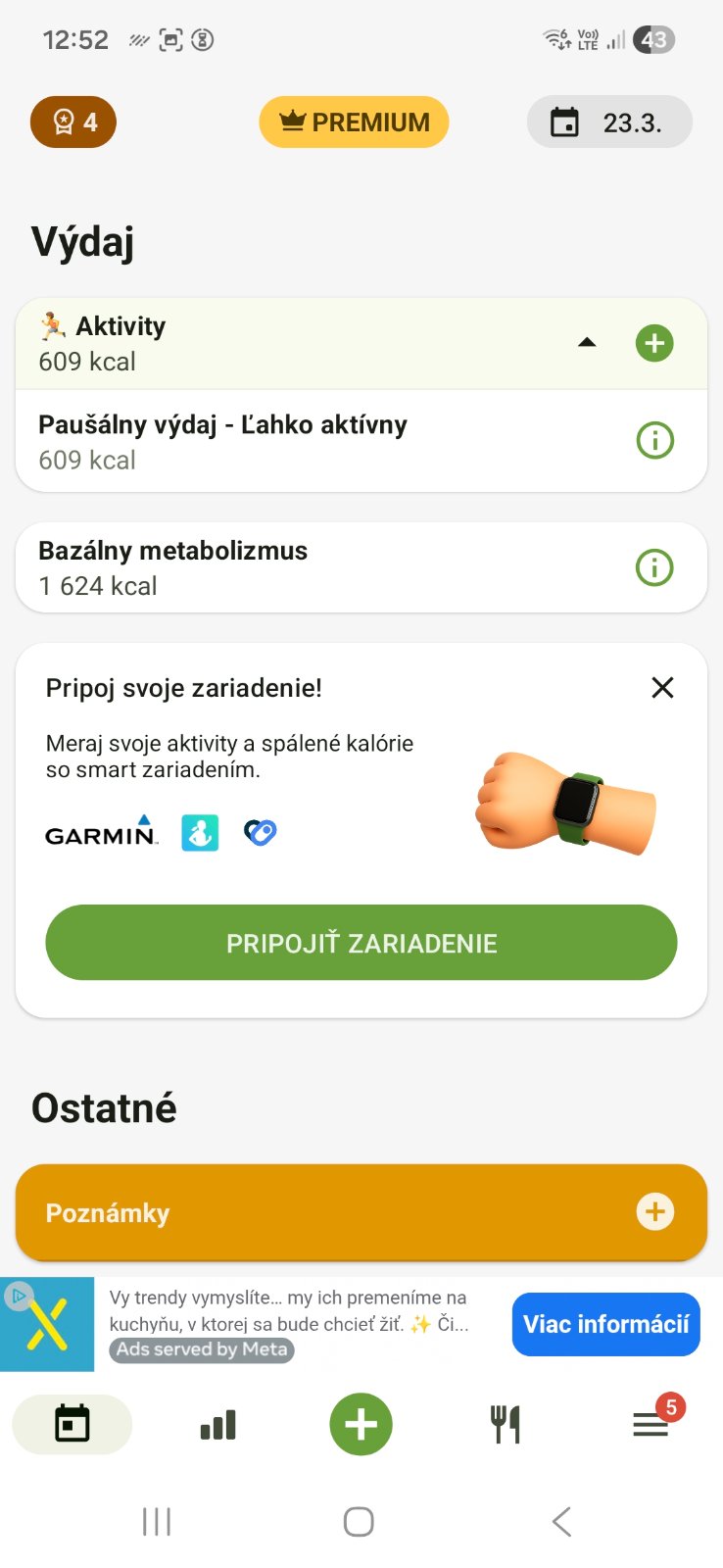Show info for Bazálny metabolizmus

point(654,567)
